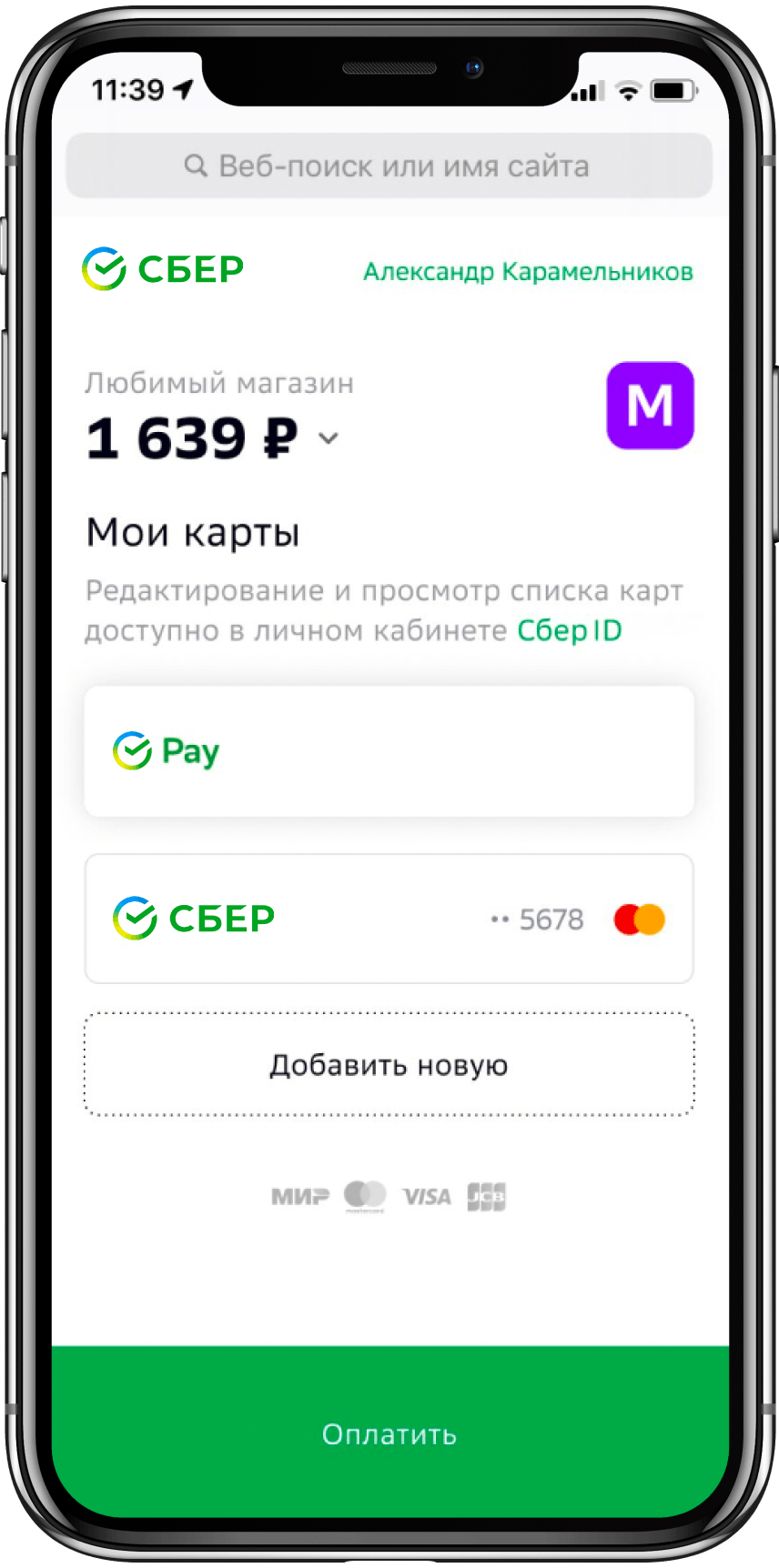Open the Сбер ID personal cabinet link
Image resolution: width=779 pixels, height=1568 pixels.
570,630
